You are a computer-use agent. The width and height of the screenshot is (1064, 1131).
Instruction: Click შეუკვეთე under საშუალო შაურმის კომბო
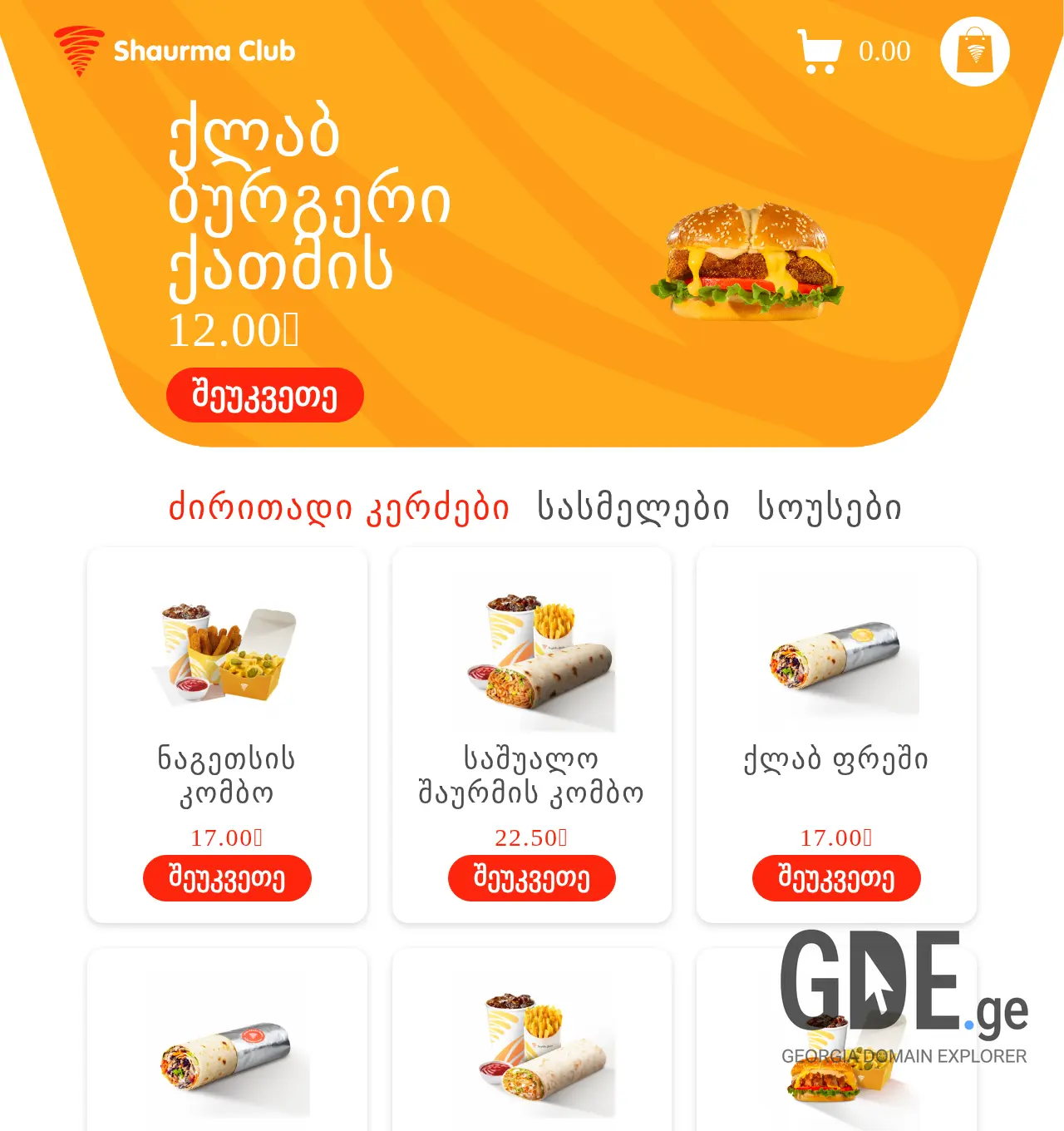tap(532, 877)
